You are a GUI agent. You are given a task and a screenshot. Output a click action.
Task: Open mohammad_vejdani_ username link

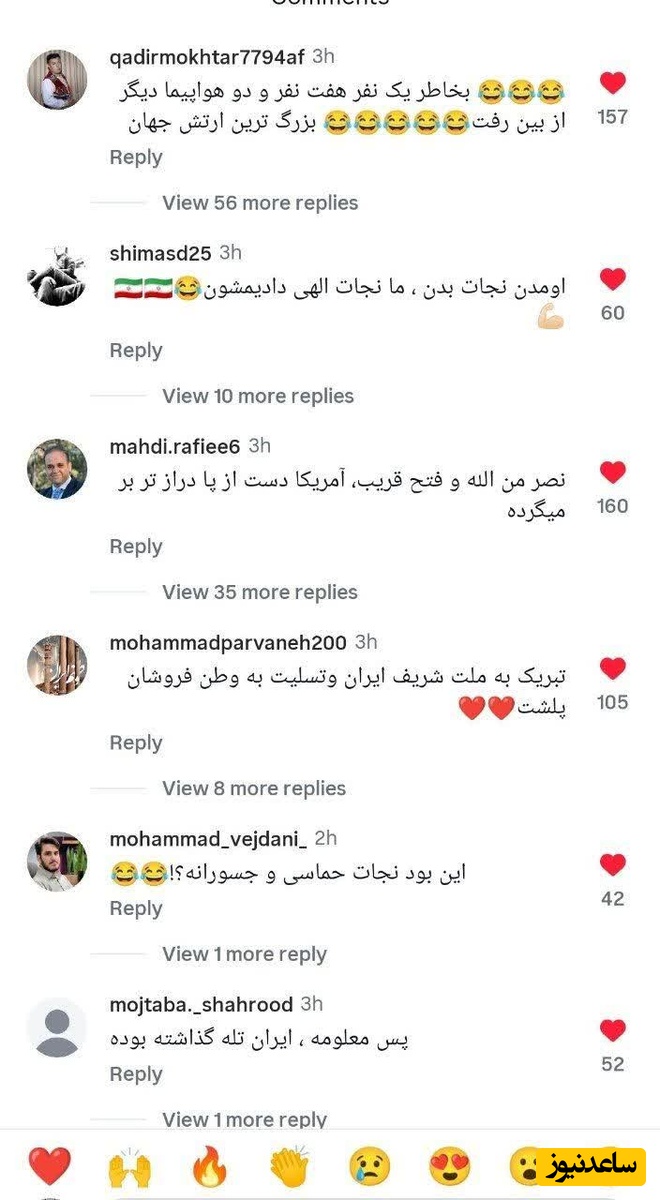point(209,838)
